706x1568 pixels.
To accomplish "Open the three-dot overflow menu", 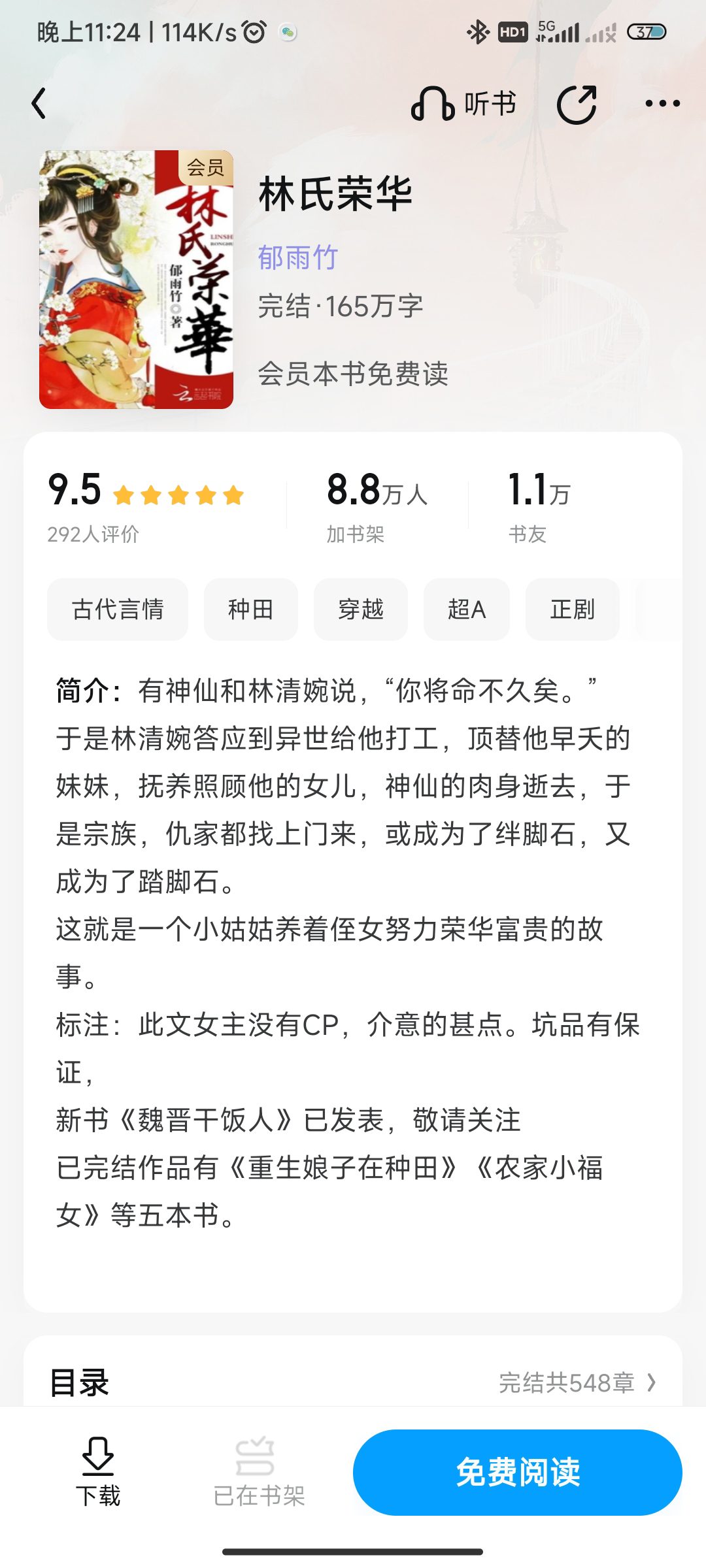I will [662, 103].
